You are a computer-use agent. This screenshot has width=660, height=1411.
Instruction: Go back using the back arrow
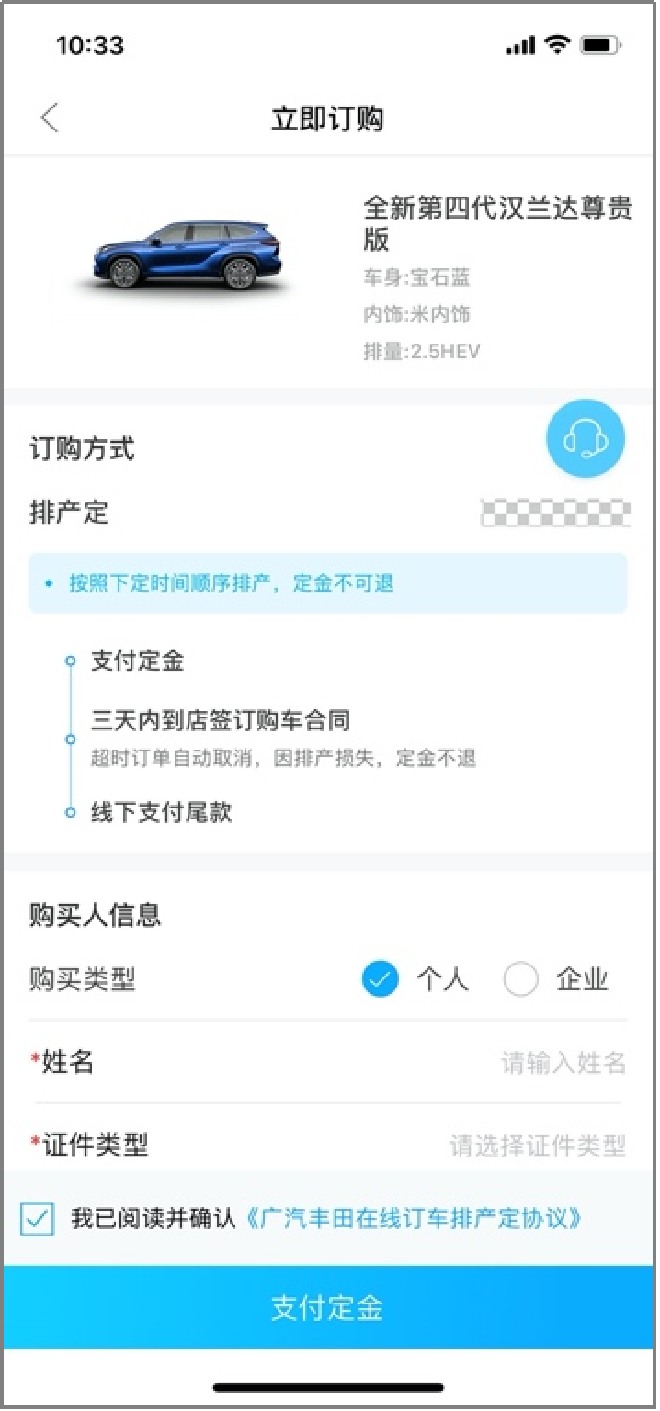coord(49,118)
